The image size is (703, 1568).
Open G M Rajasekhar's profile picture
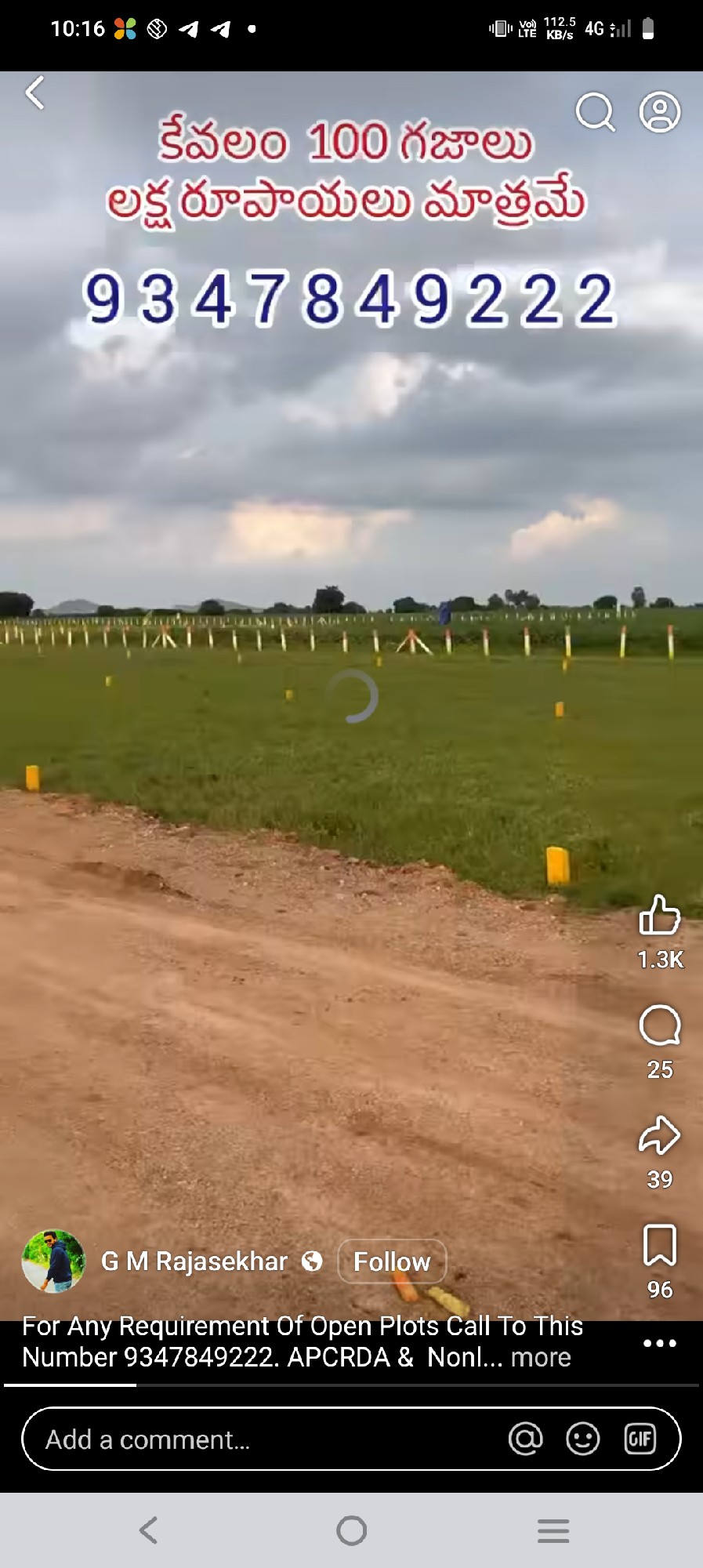pos(53,1261)
